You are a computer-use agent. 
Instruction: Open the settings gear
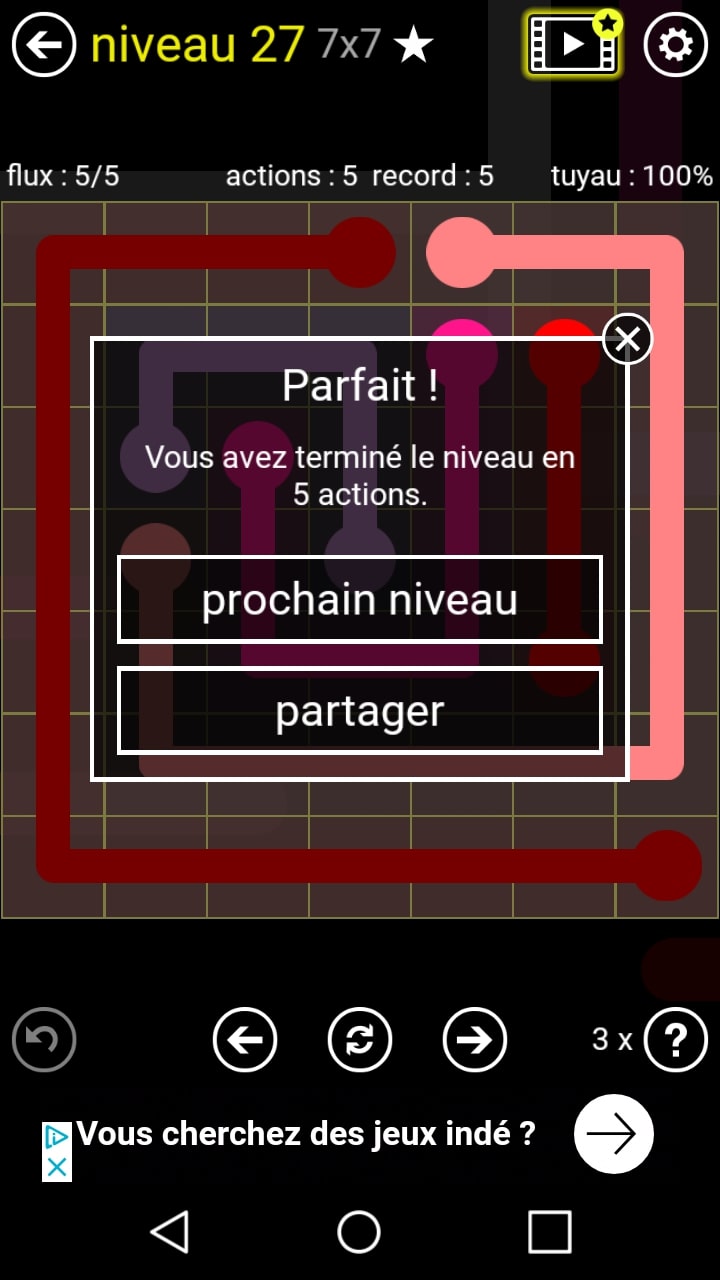point(675,45)
